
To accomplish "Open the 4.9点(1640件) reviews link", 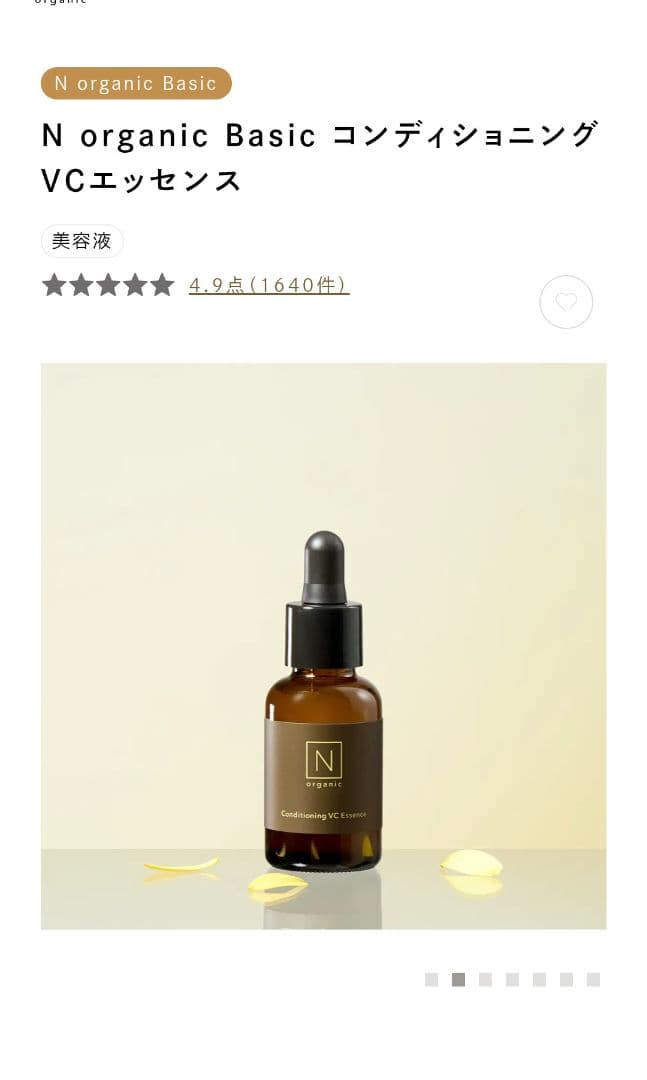I will click(268, 285).
